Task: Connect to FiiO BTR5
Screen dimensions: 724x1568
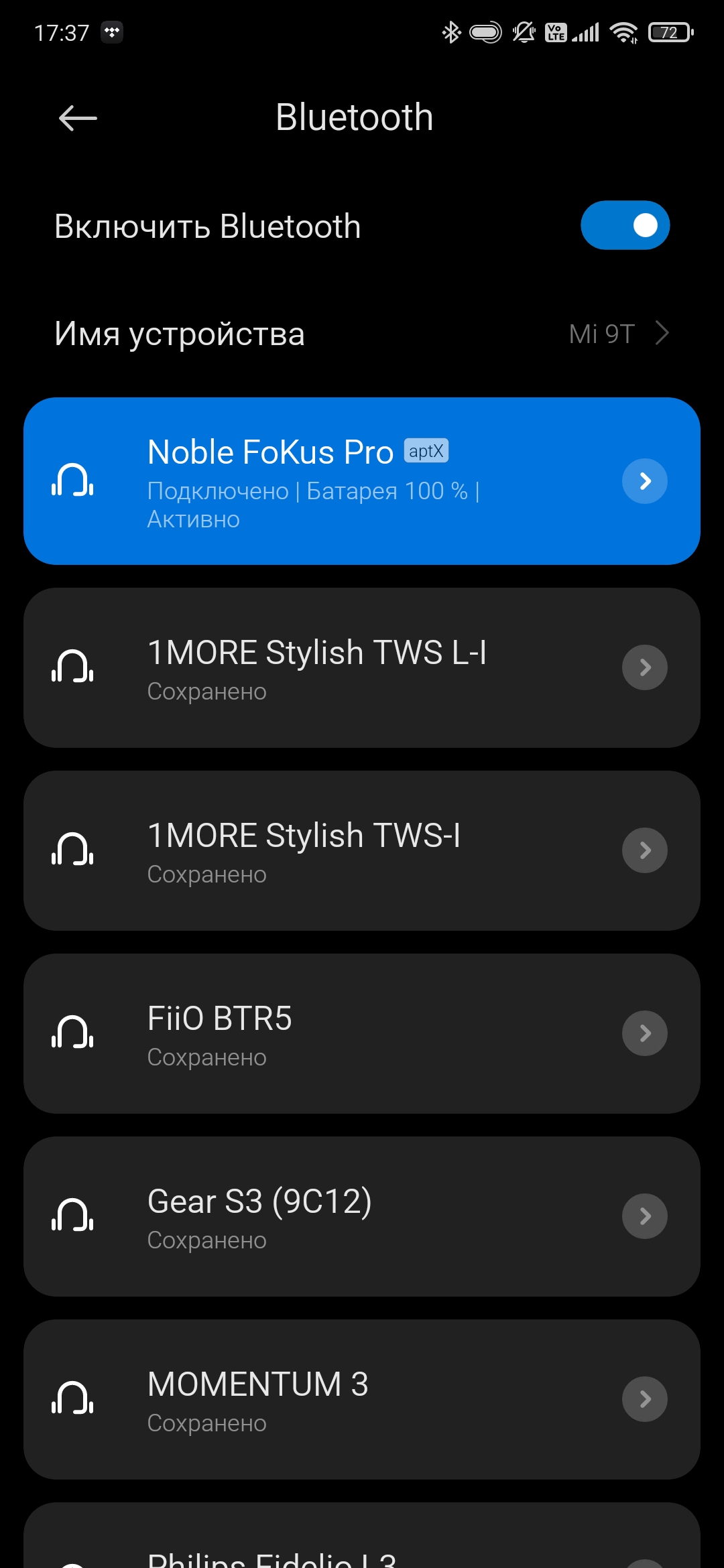Action: pyautogui.click(x=322, y=1034)
